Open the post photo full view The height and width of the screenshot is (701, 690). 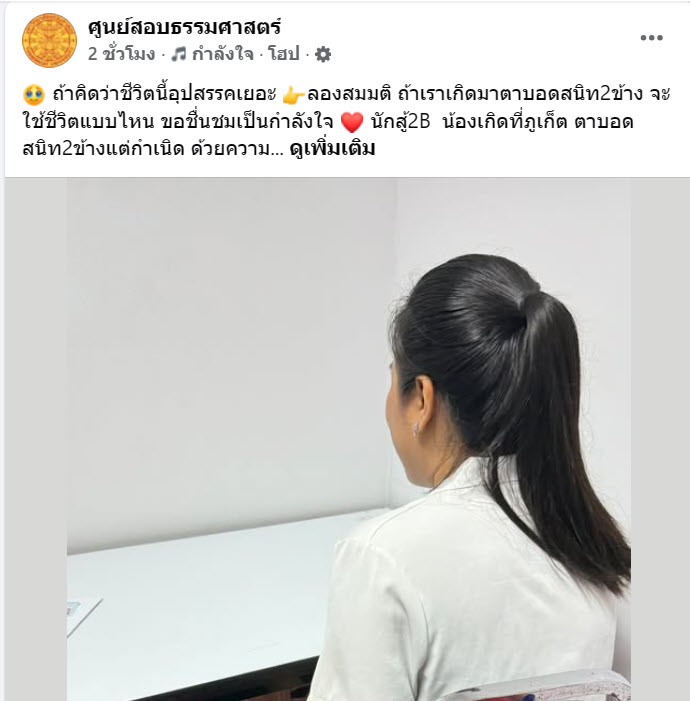(348, 440)
